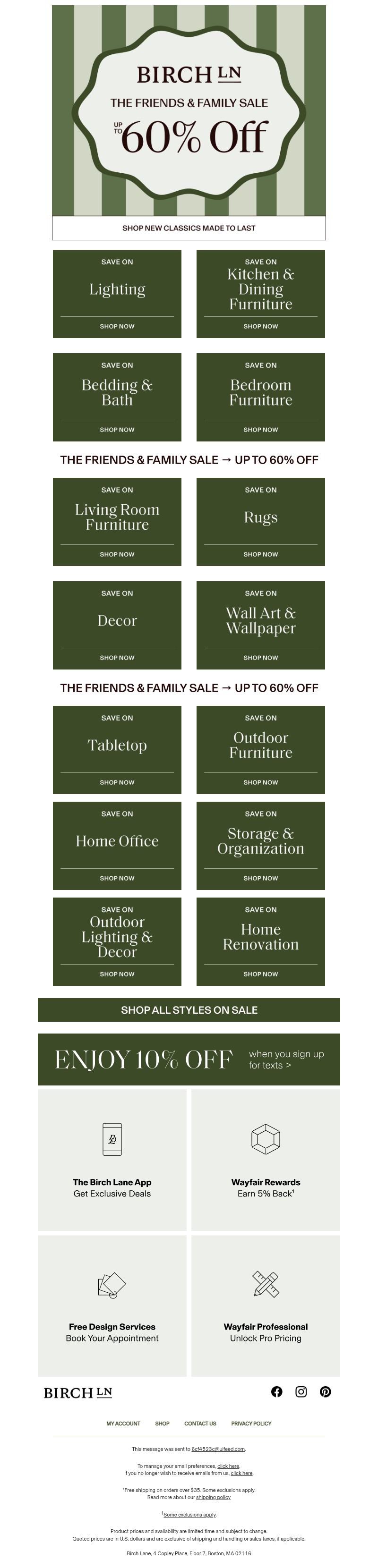The width and height of the screenshot is (378, 1568).
Task: Open Birch Lane's Pinterest page
Action: (325, 1391)
